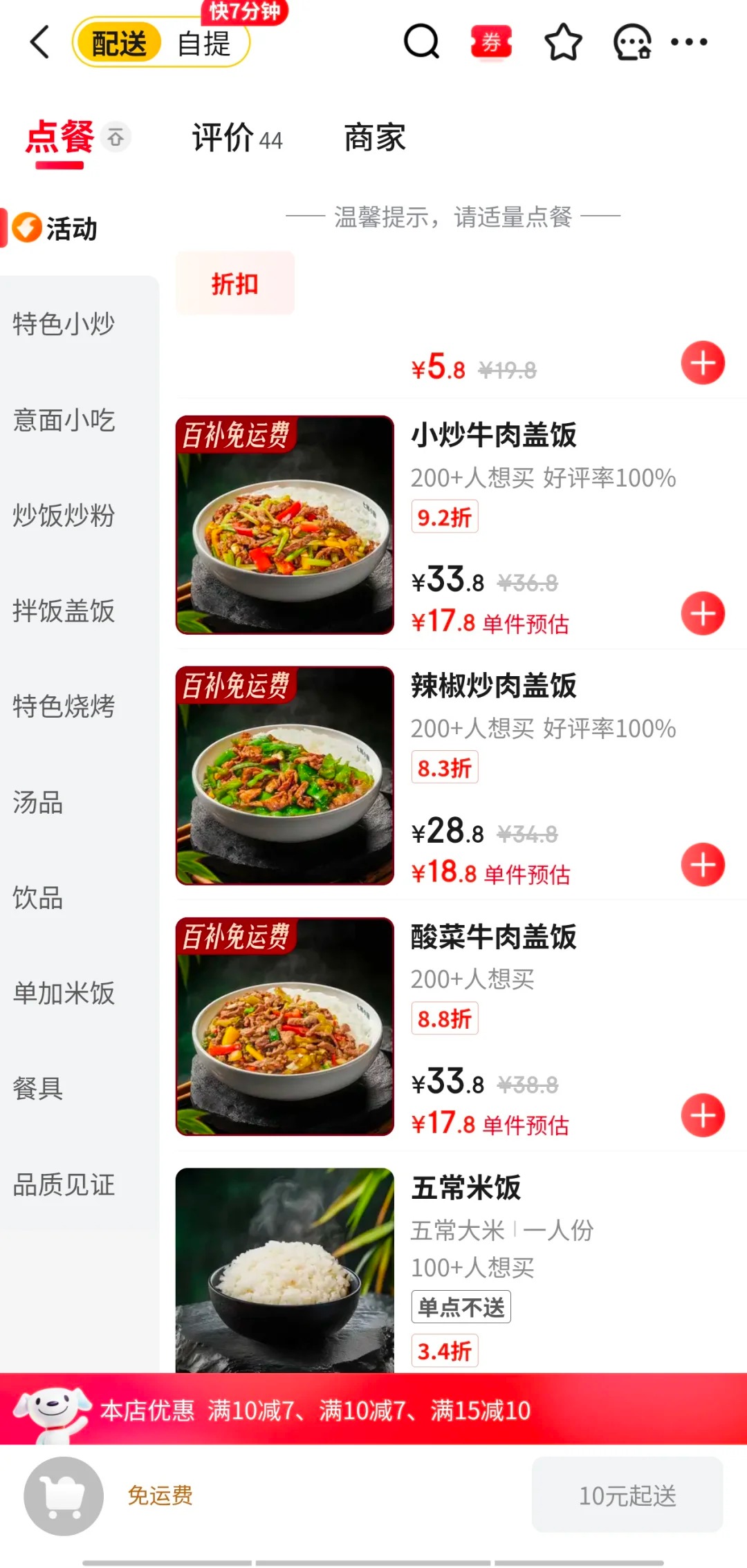Viewport: 747px width, 1568px height.
Task: View the 本店优惠 promotion banner
Action: (x=373, y=1411)
